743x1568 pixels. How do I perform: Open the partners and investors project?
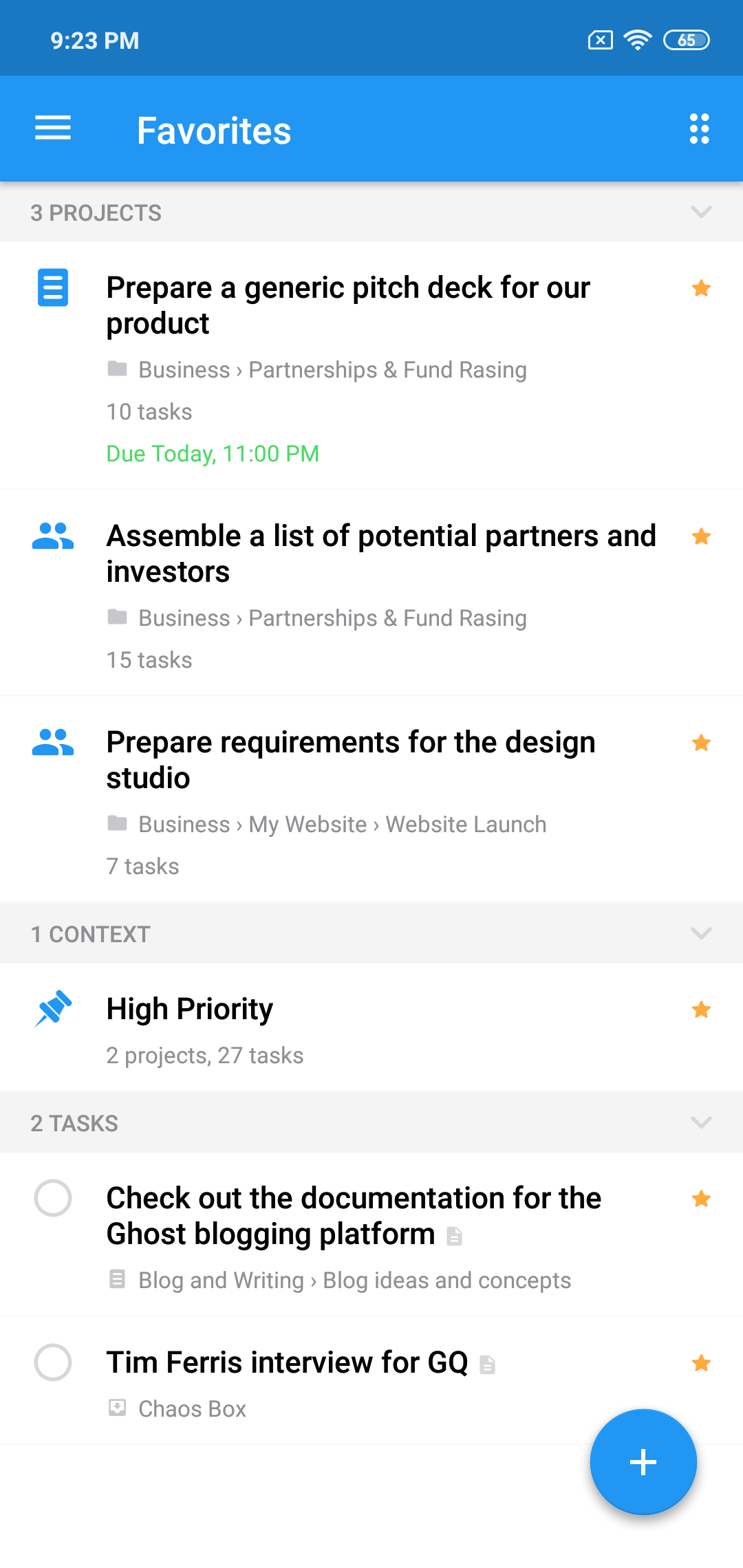(x=381, y=554)
